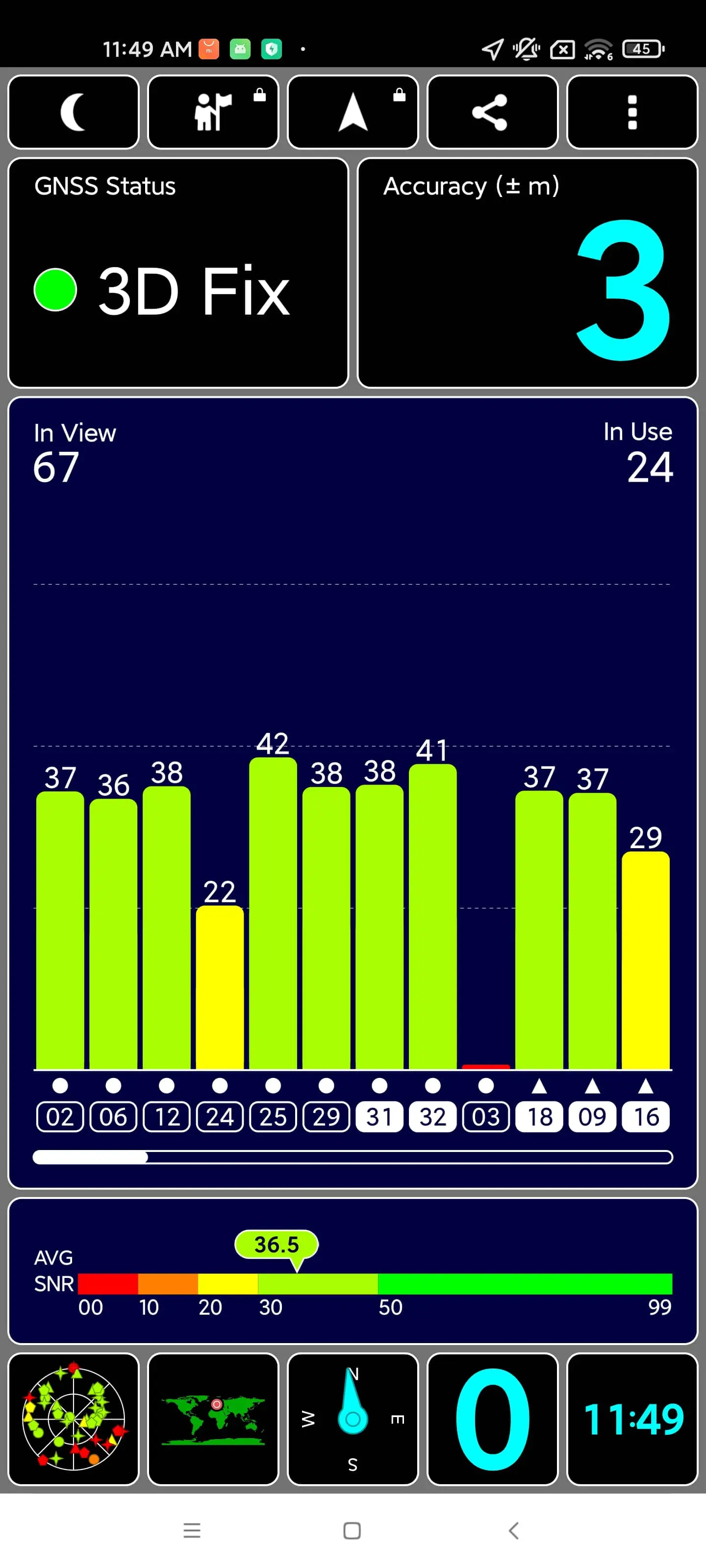706x1568 pixels.
Task: Go back with the system back button
Action: tap(513, 1530)
